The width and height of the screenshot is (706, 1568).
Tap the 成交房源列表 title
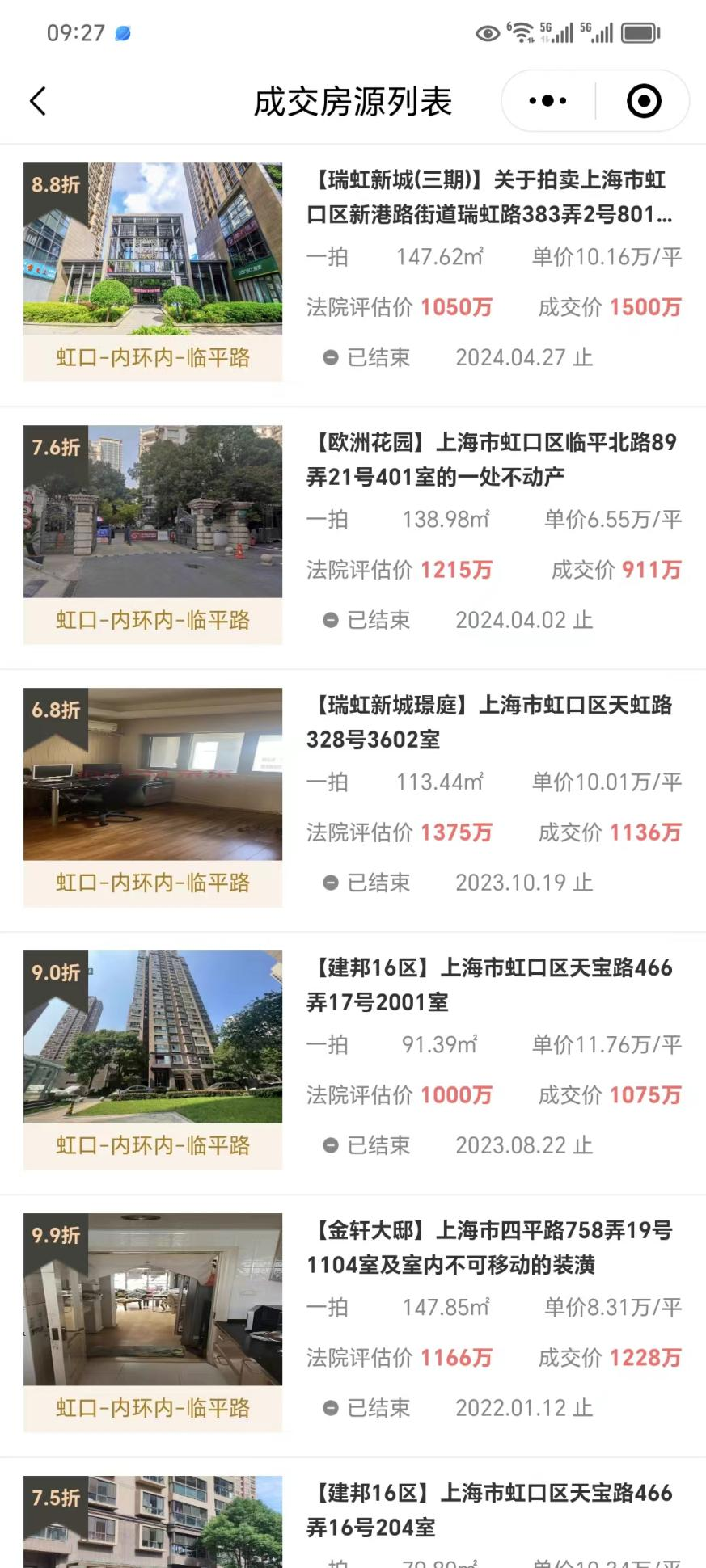(353, 100)
